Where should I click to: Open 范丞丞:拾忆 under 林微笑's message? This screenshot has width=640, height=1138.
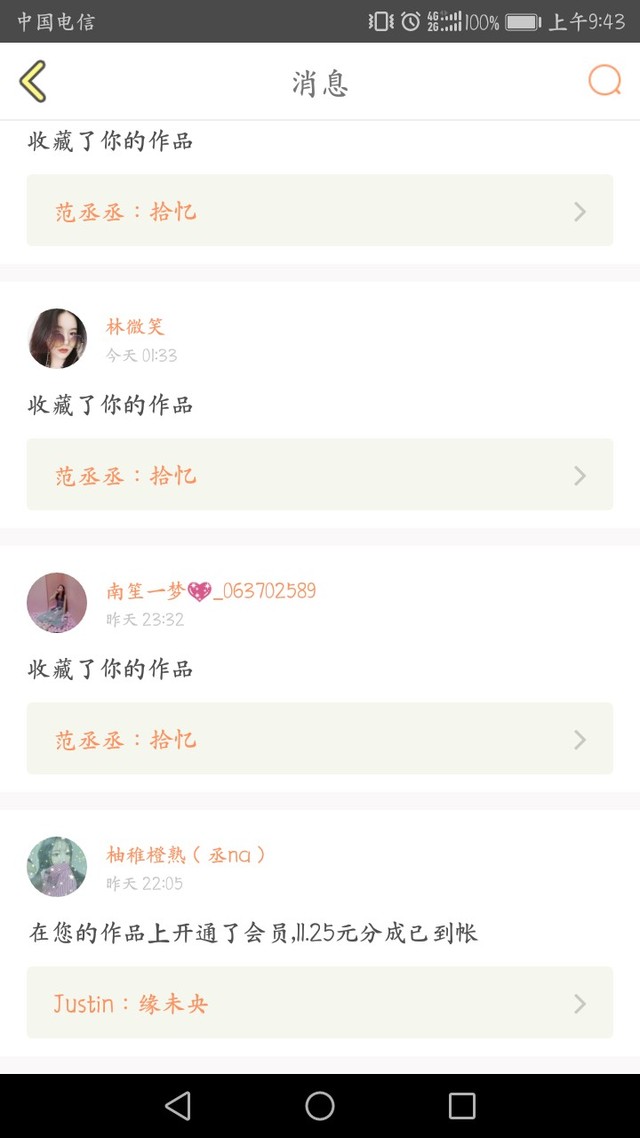[319, 475]
